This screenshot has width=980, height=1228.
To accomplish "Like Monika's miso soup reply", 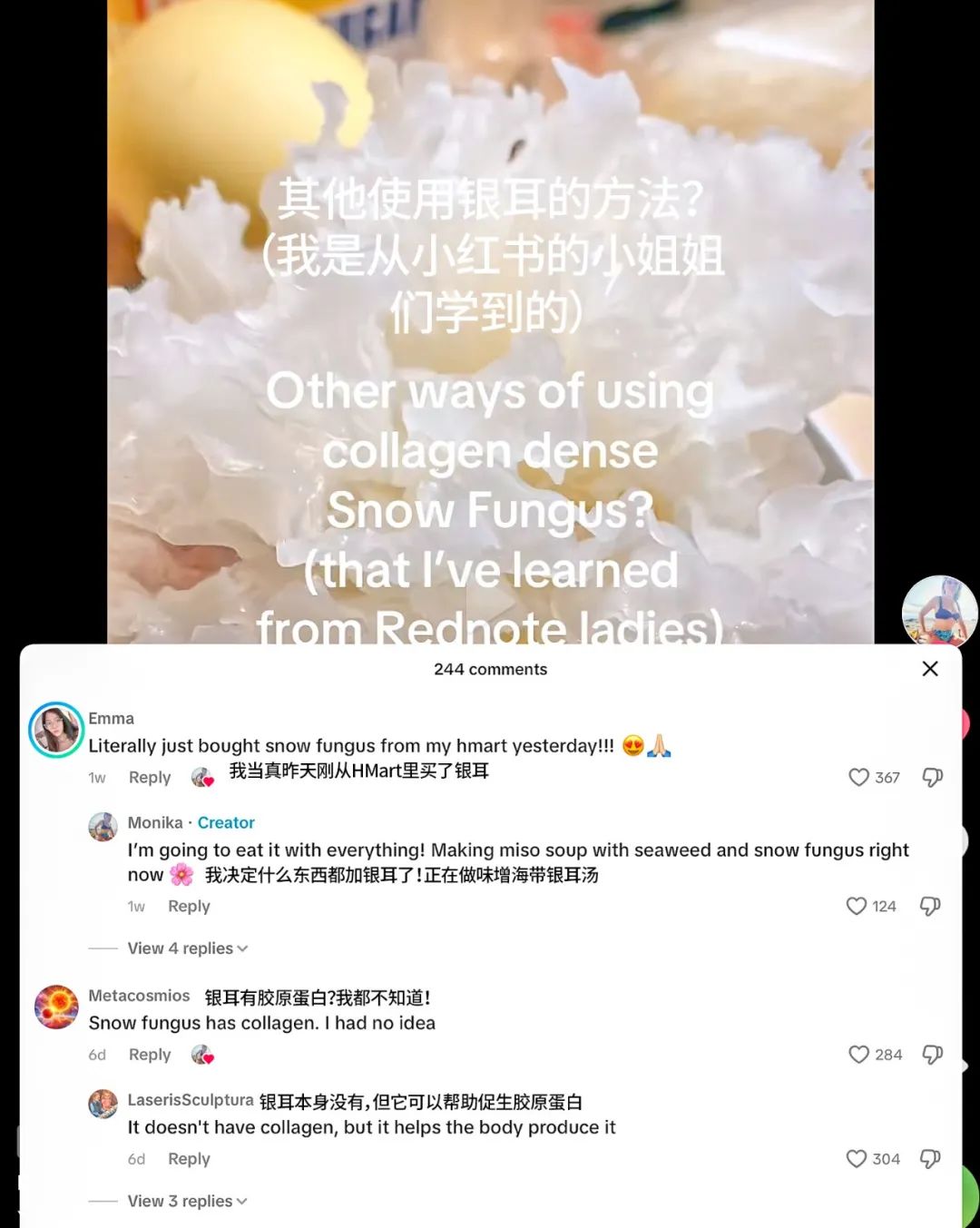I will click(x=856, y=906).
